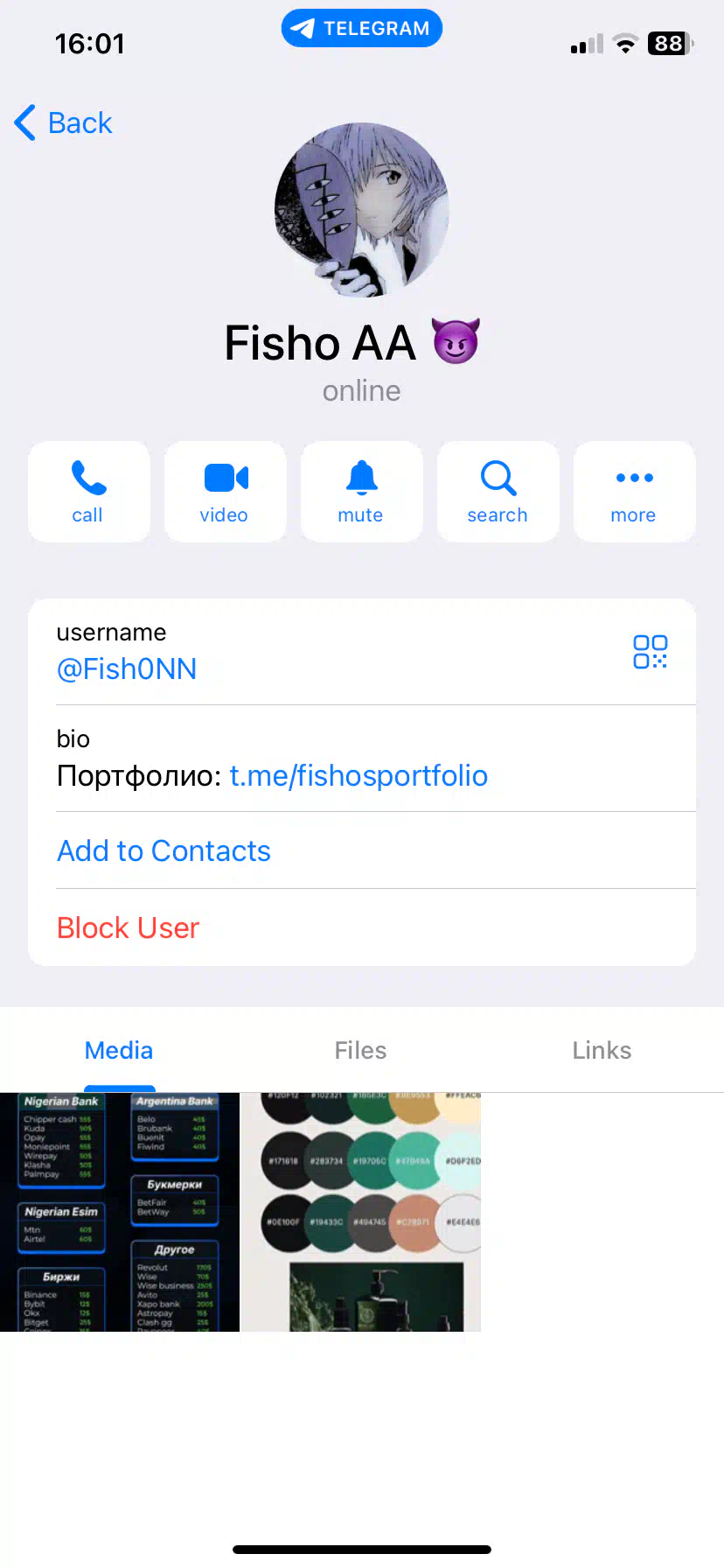Viewport: 724px width, 1568px height.
Task: Block User
Action: [128, 927]
